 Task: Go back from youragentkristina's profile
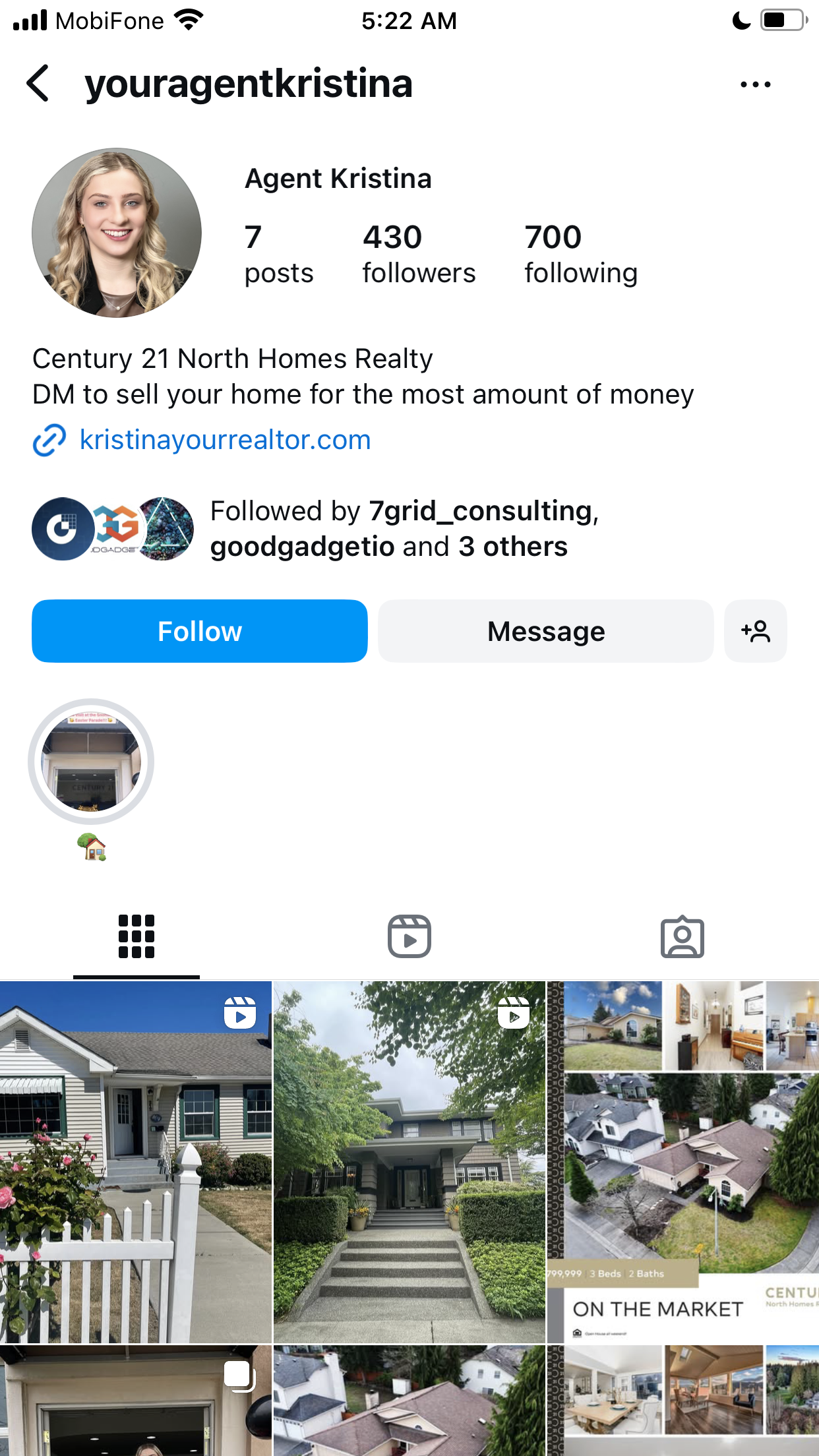[x=38, y=83]
